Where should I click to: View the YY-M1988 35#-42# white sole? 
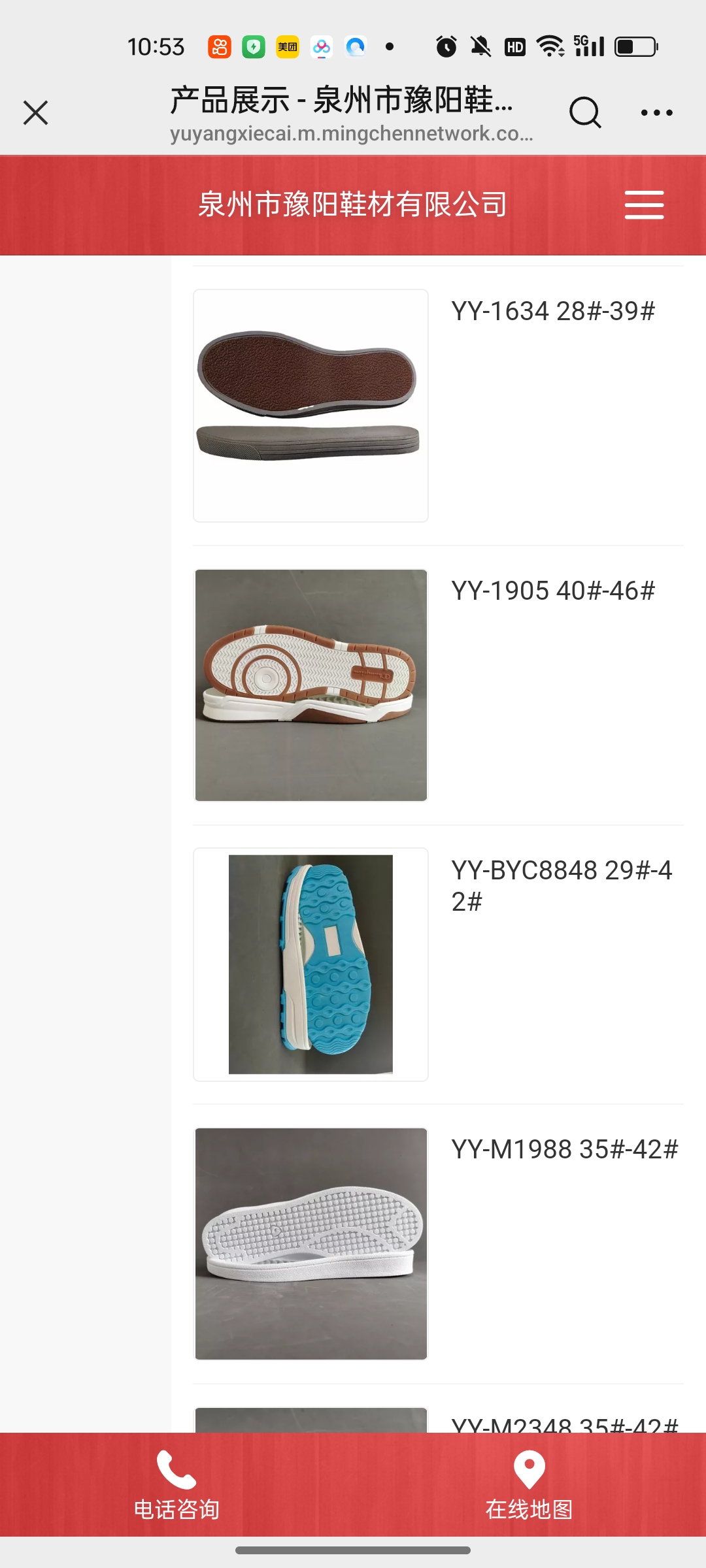[x=311, y=1243]
